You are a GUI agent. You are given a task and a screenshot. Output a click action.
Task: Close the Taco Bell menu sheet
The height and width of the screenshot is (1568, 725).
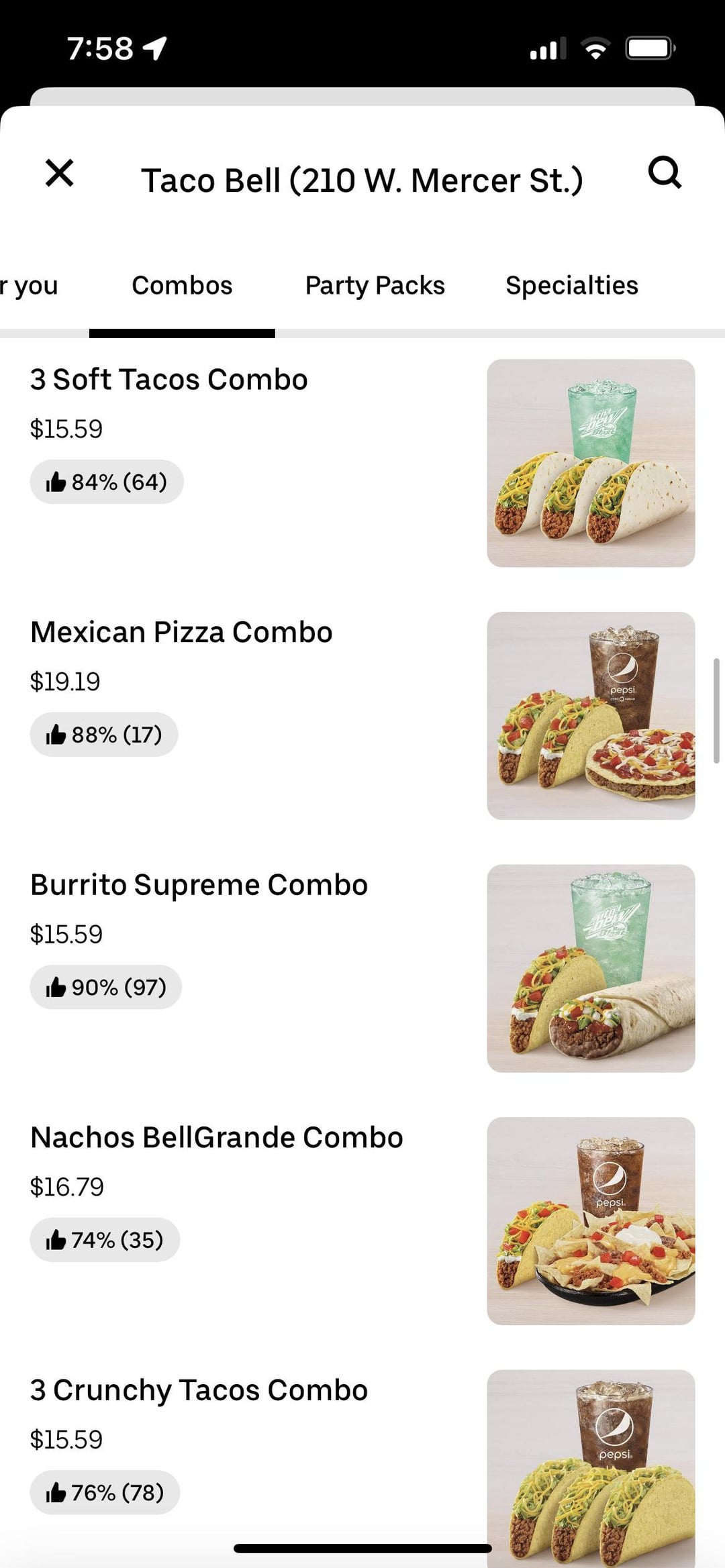[59, 173]
